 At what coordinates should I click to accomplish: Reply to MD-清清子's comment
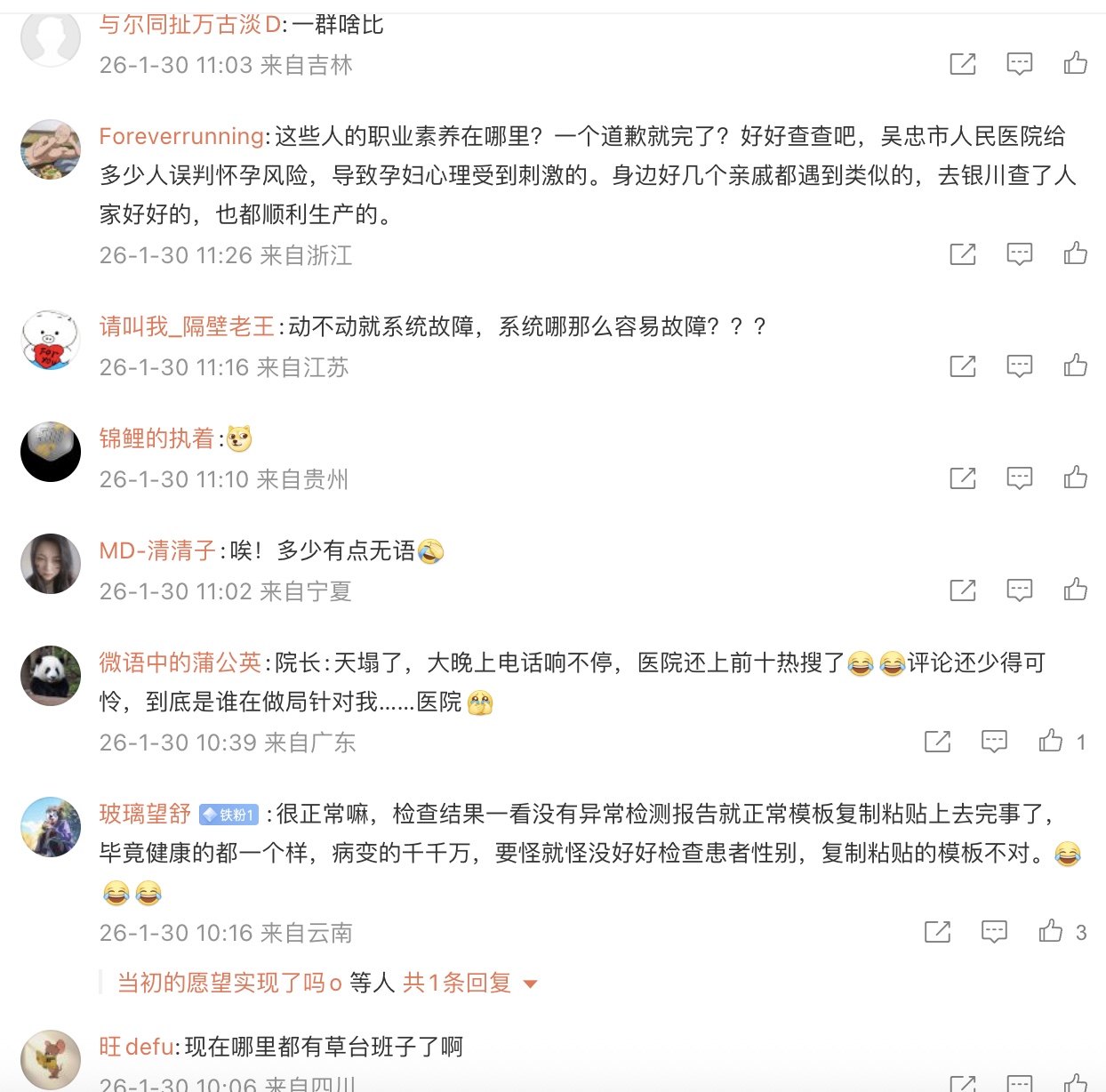1019,590
